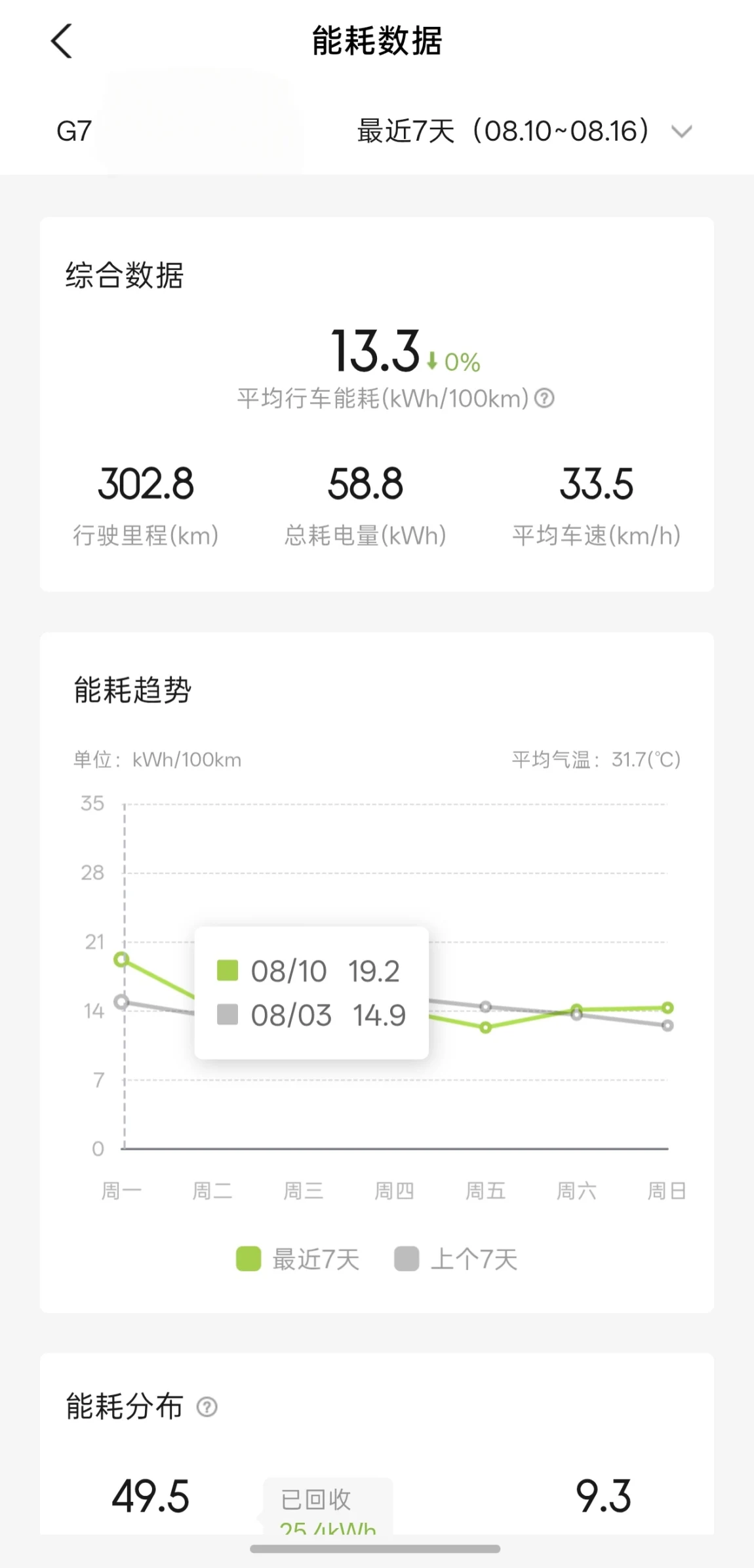Go back from the 能耗数据 page
This screenshot has height=1568, width=754.
coord(62,41)
